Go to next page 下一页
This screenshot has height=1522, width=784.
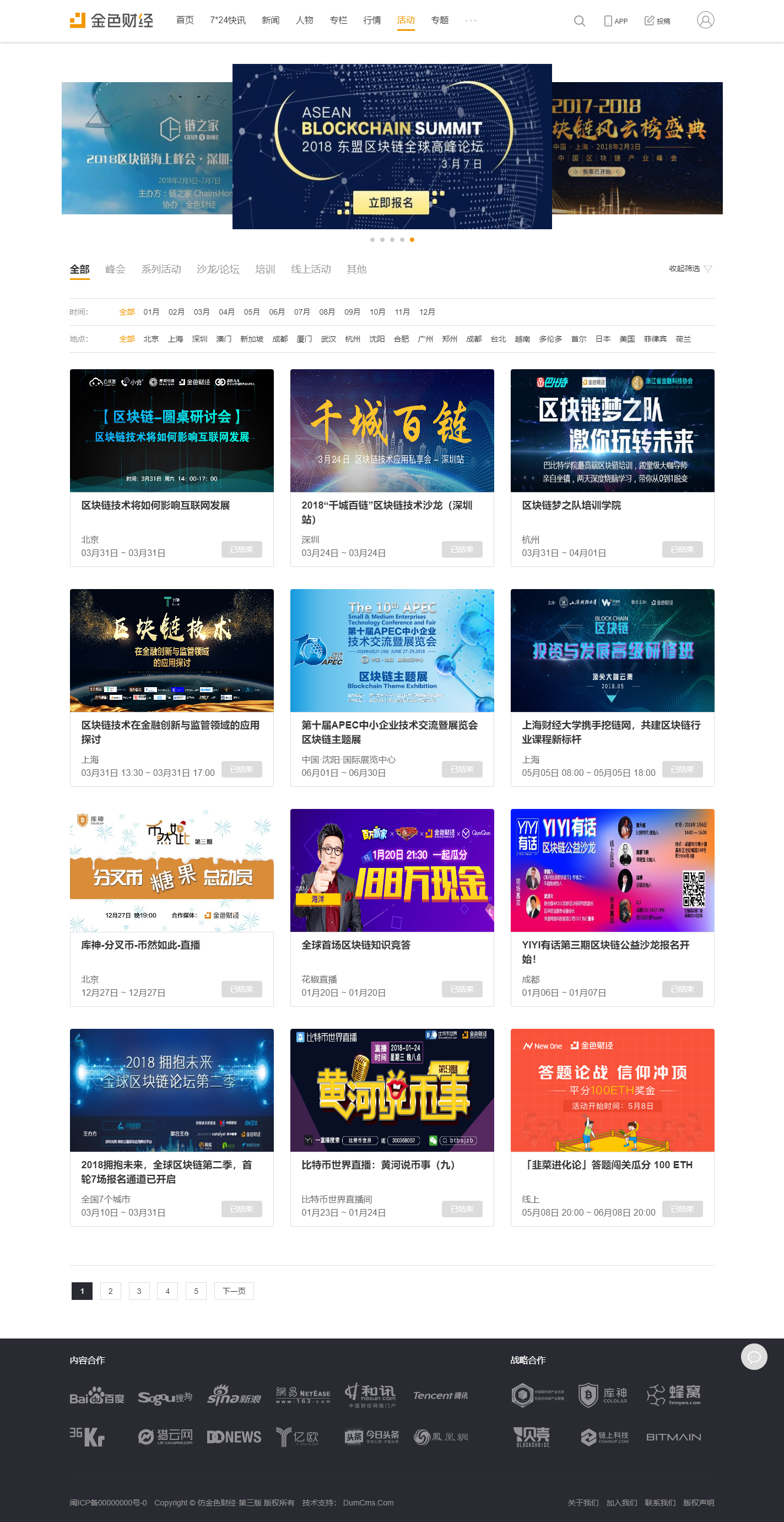point(234,1291)
